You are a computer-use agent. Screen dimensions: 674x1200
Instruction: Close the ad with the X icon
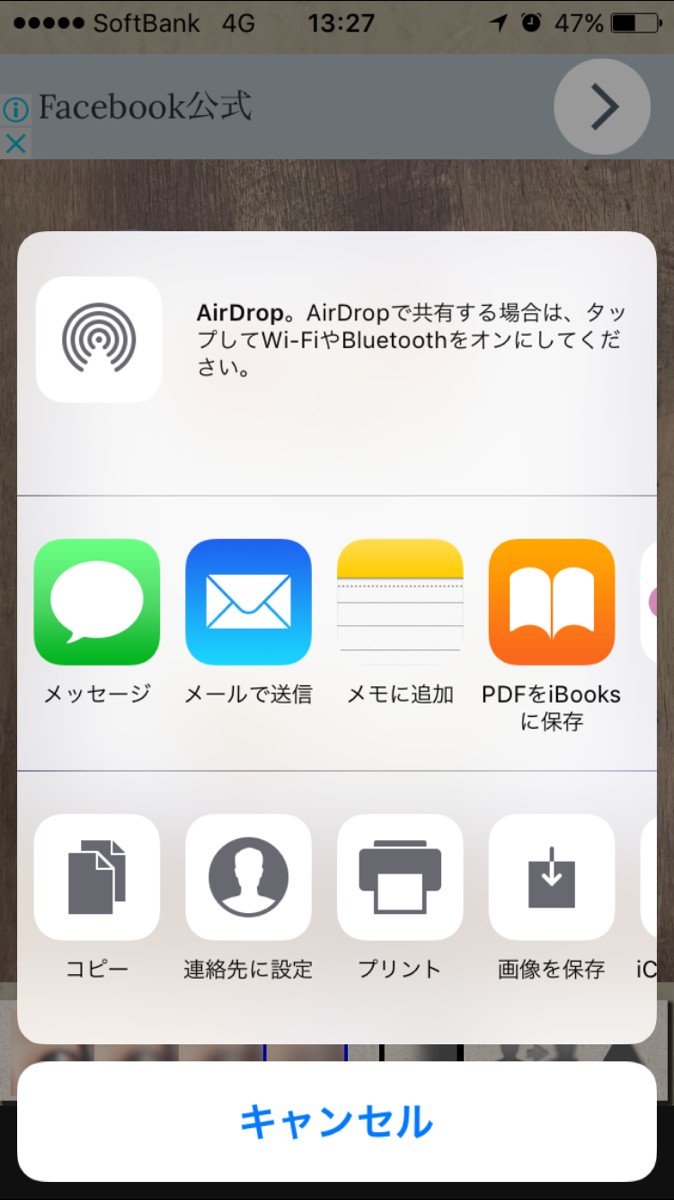pyautogui.click(x=15, y=144)
